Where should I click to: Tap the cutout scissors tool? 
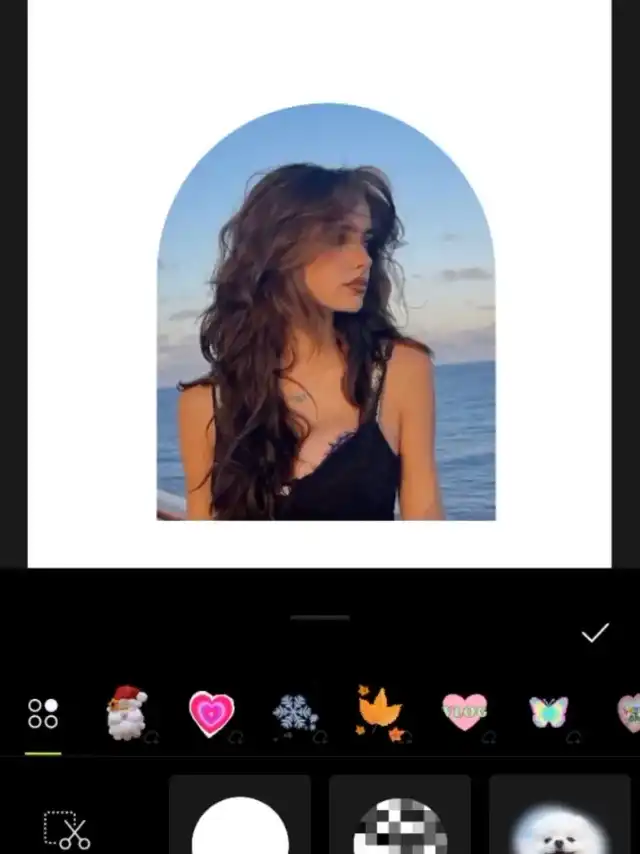click(67, 830)
